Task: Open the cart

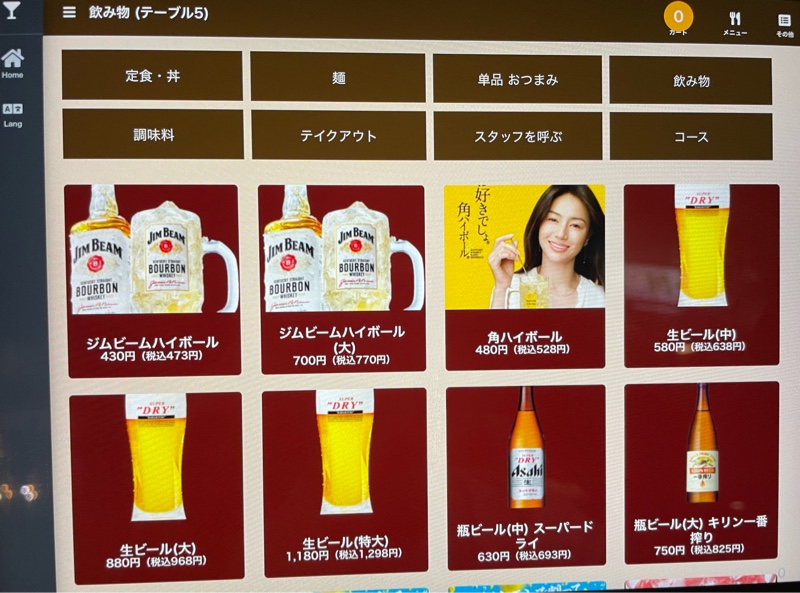Action: tap(679, 19)
